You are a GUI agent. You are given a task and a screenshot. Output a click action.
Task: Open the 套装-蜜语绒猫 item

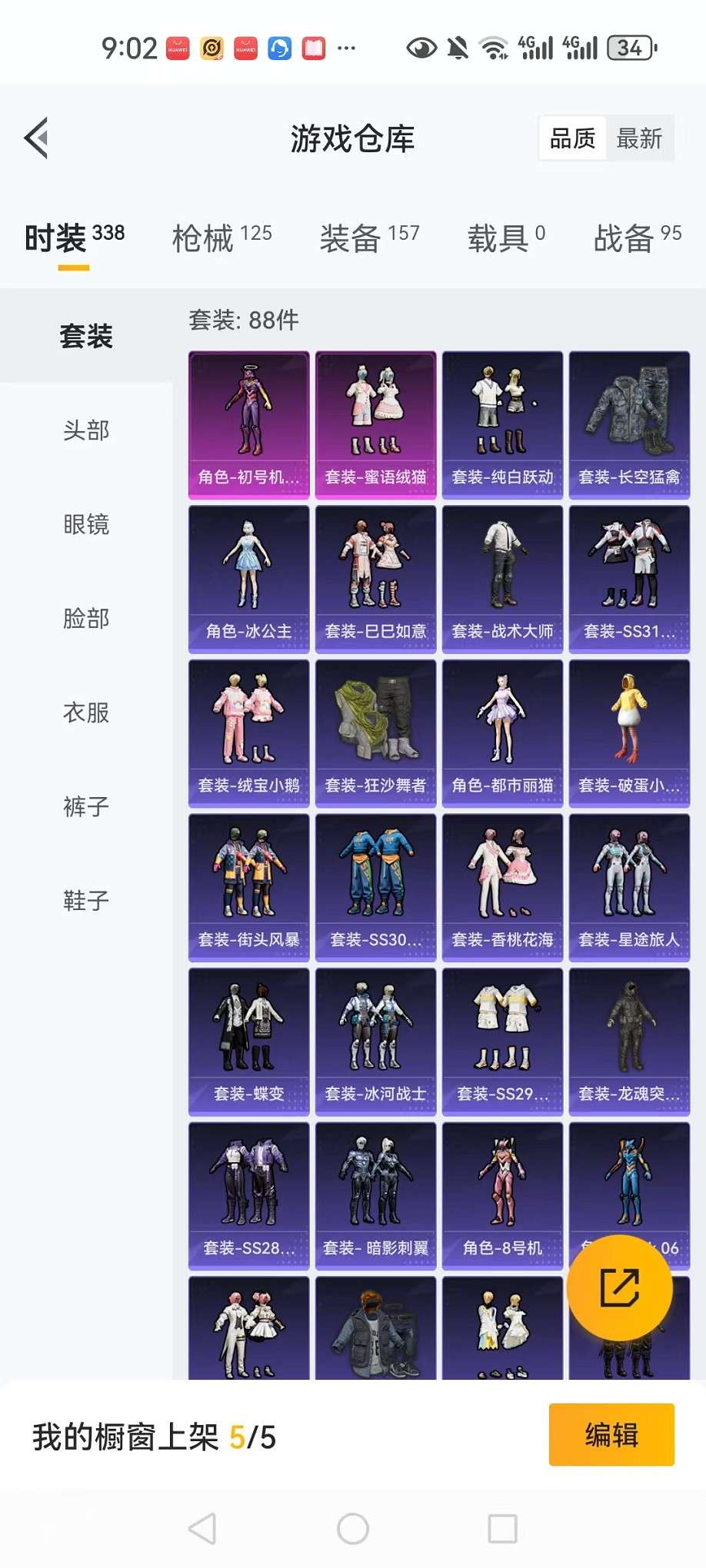tap(375, 425)
